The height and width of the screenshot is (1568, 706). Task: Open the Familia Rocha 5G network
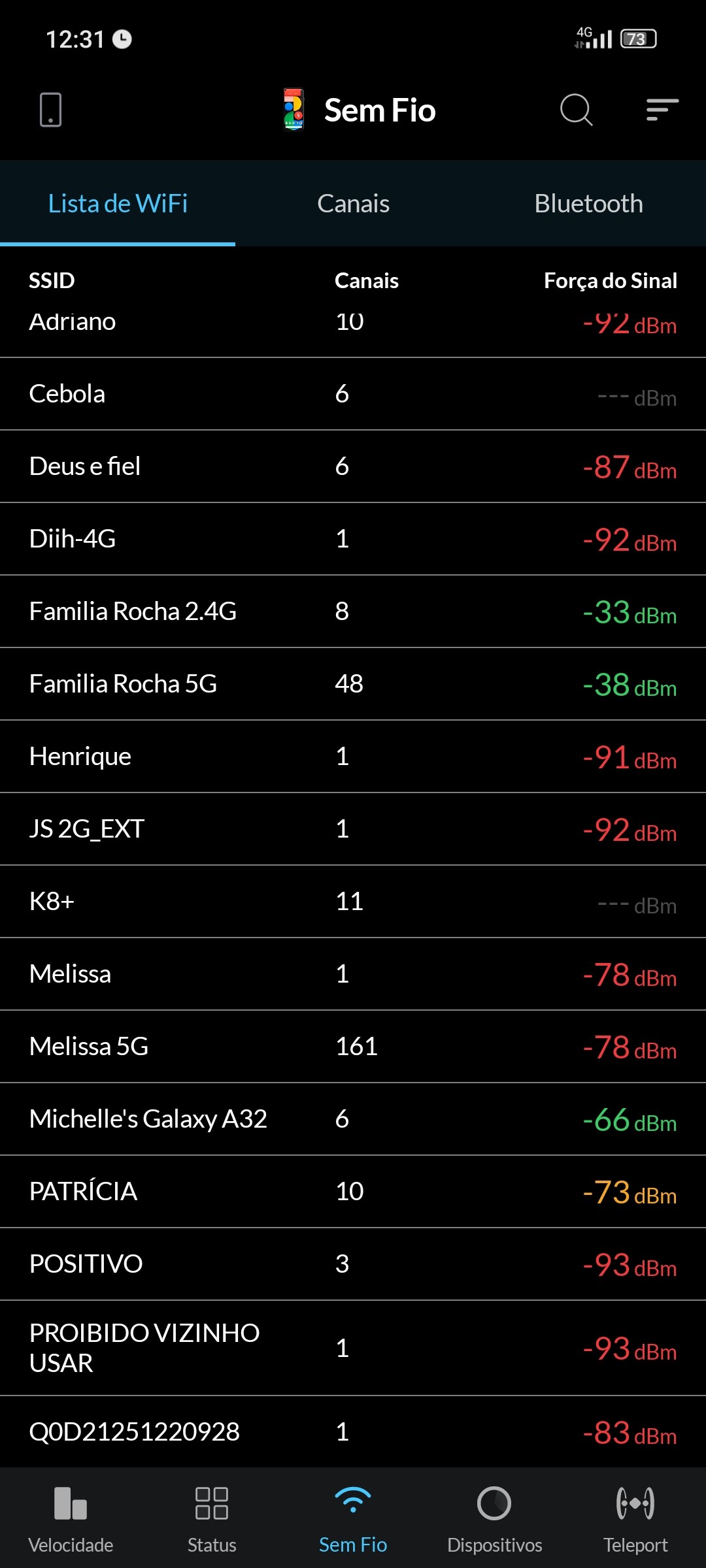tap(353, 684)
